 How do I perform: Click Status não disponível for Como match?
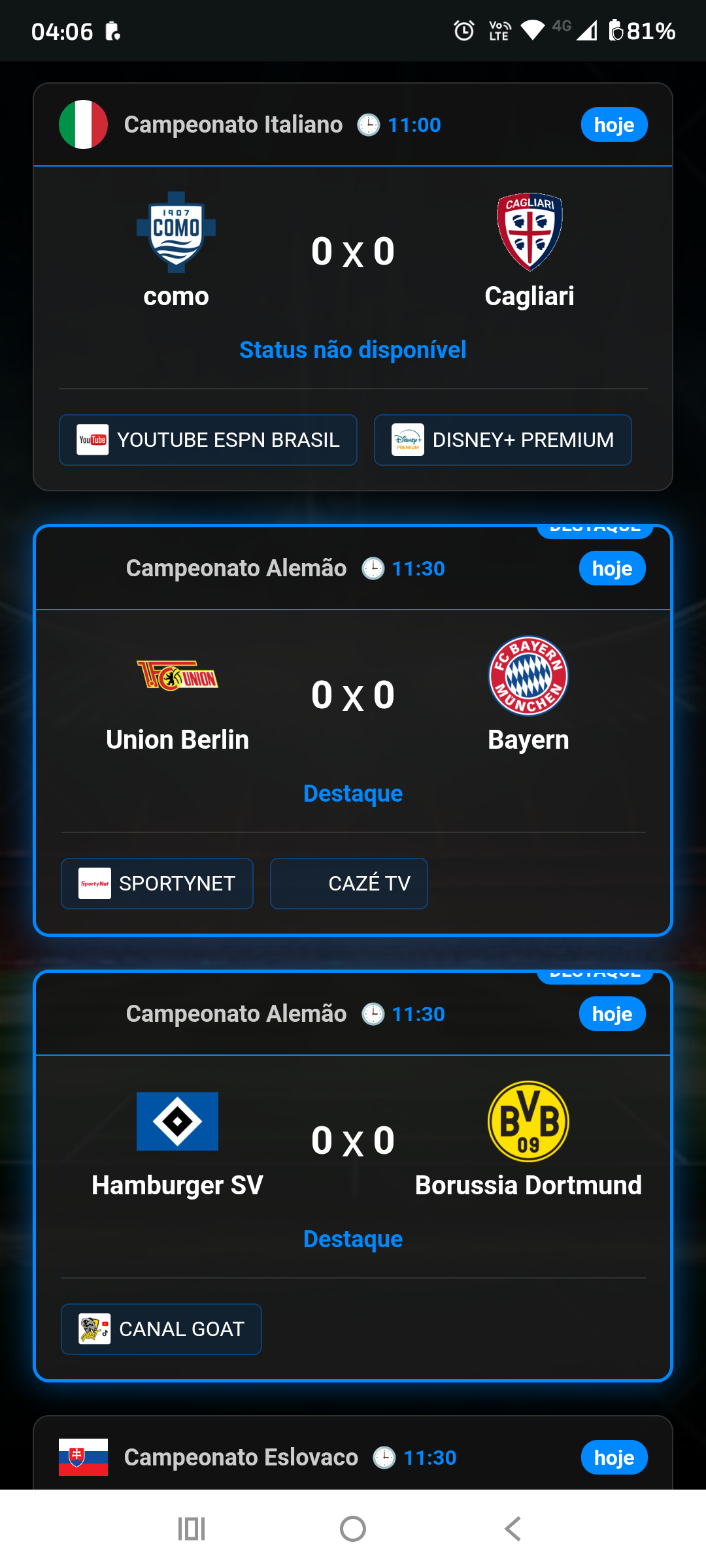pyautogui.click(x=352, y=350)
